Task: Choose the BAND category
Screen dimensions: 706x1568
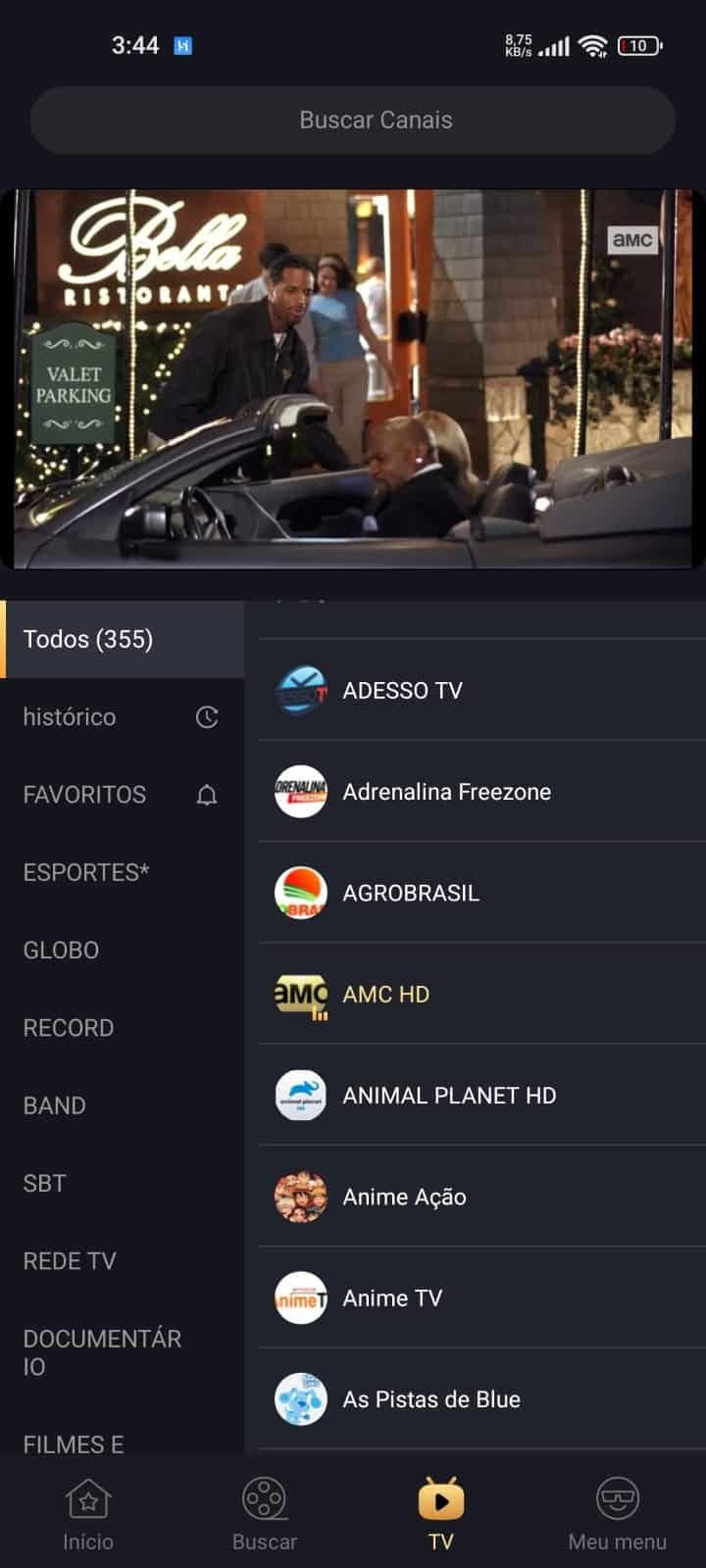Action: (122, 1105)
